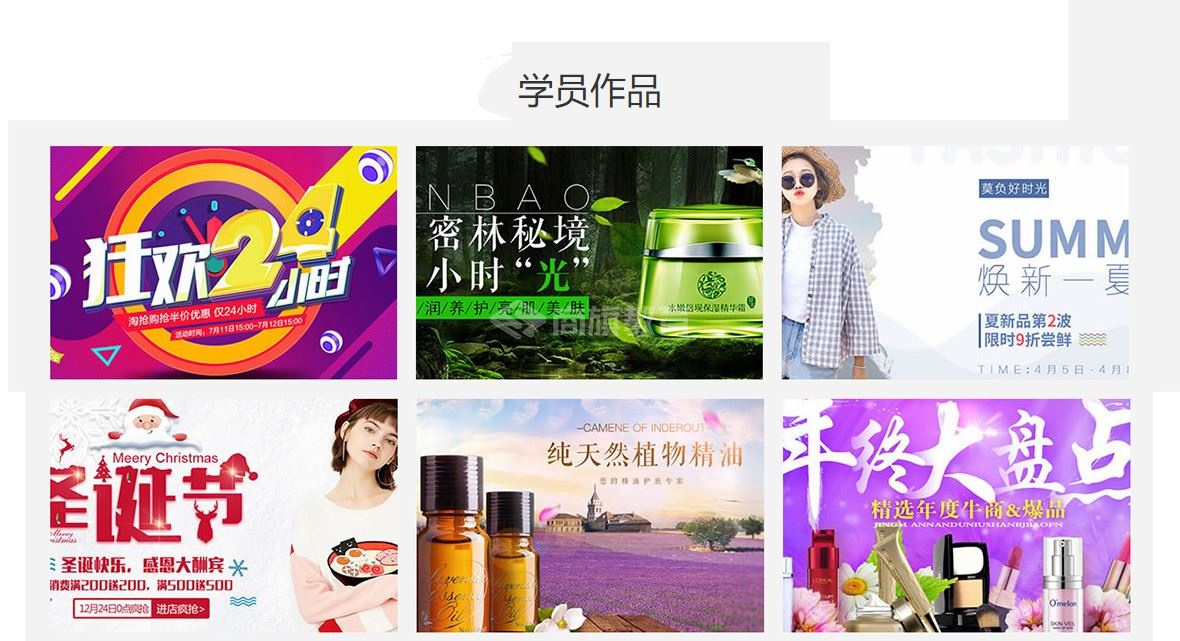This screenshot has width=1180, height=641.
Task: Select the 圣诞节 Christmas banner work
Action: coord(223,515)
